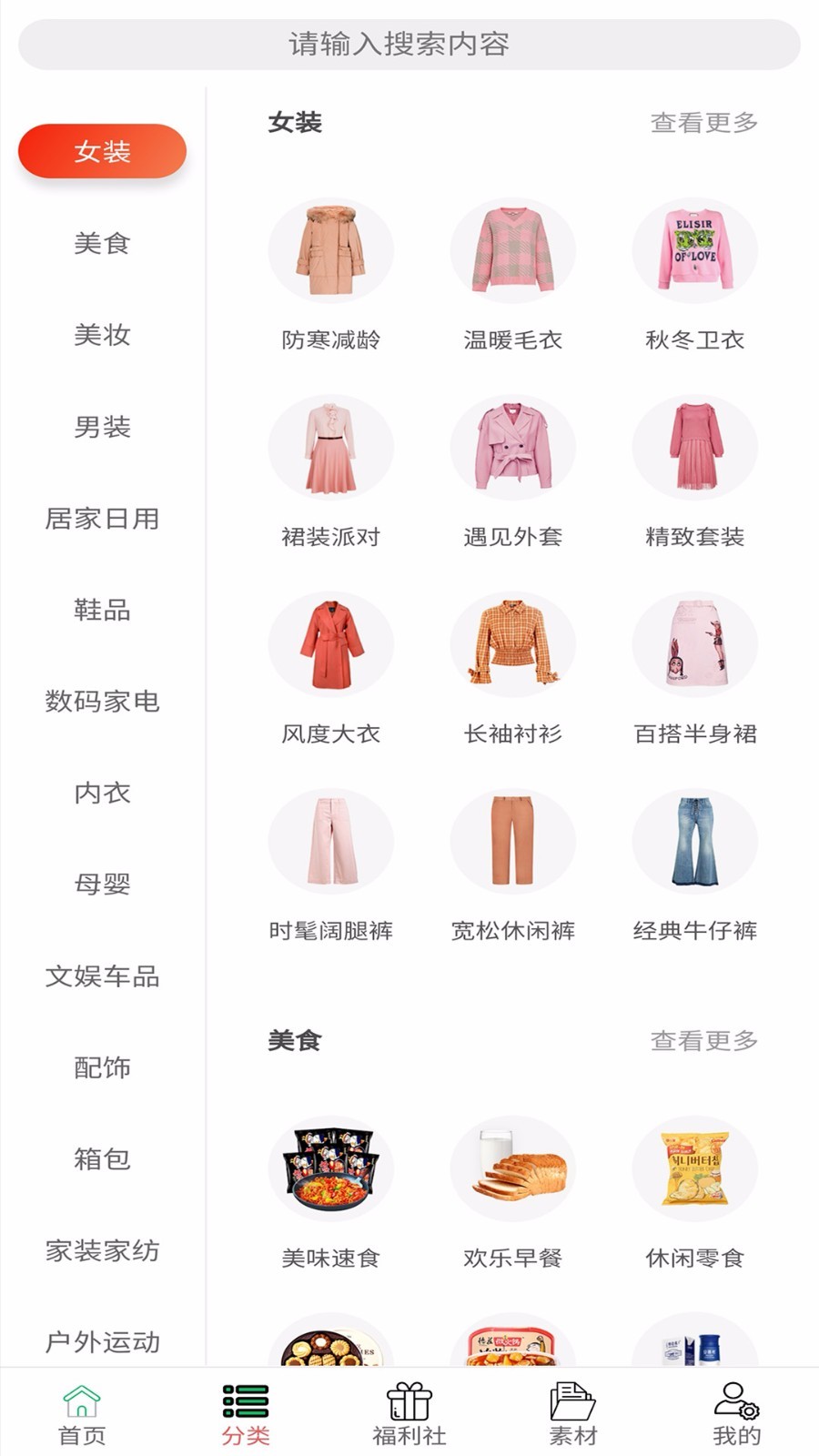The width and height of the screenshot is (819, 1456).
Task: Click 查看更多 next to 女装
Action: point(705,123)
